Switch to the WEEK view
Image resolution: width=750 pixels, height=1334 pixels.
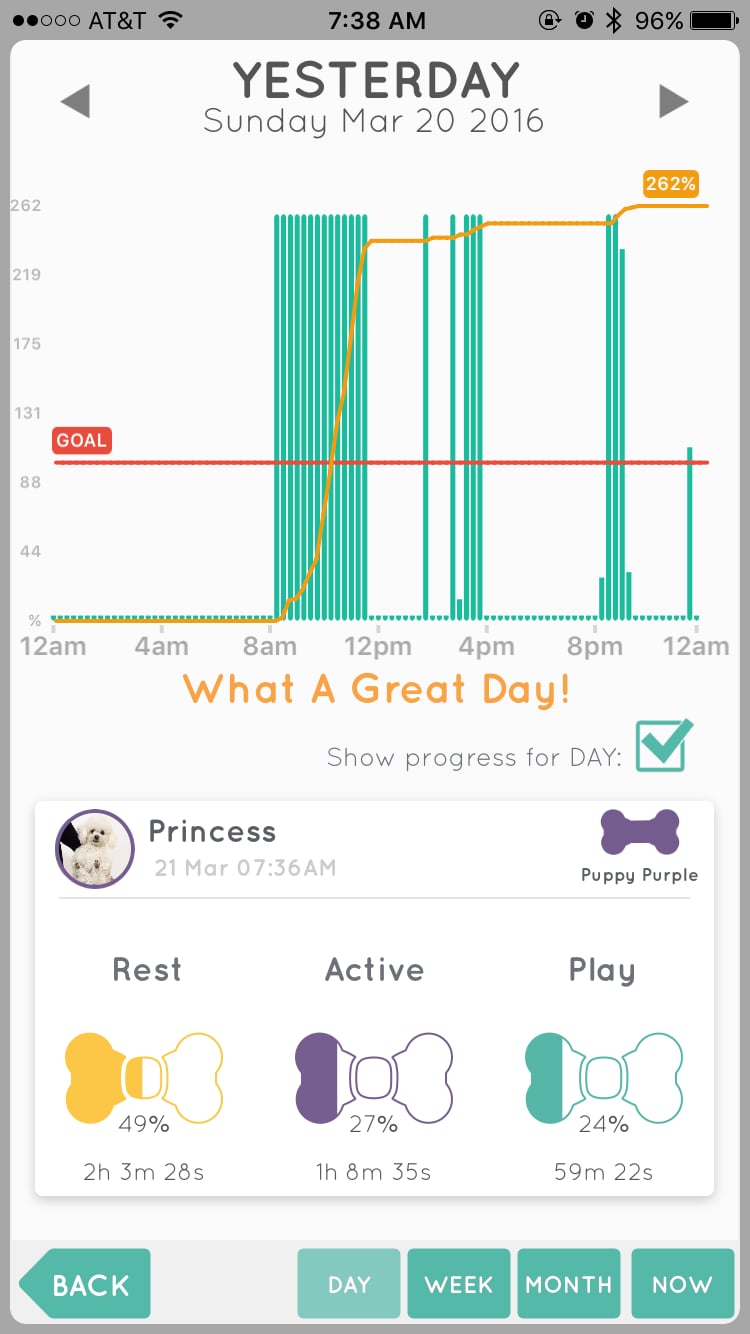458,1283
